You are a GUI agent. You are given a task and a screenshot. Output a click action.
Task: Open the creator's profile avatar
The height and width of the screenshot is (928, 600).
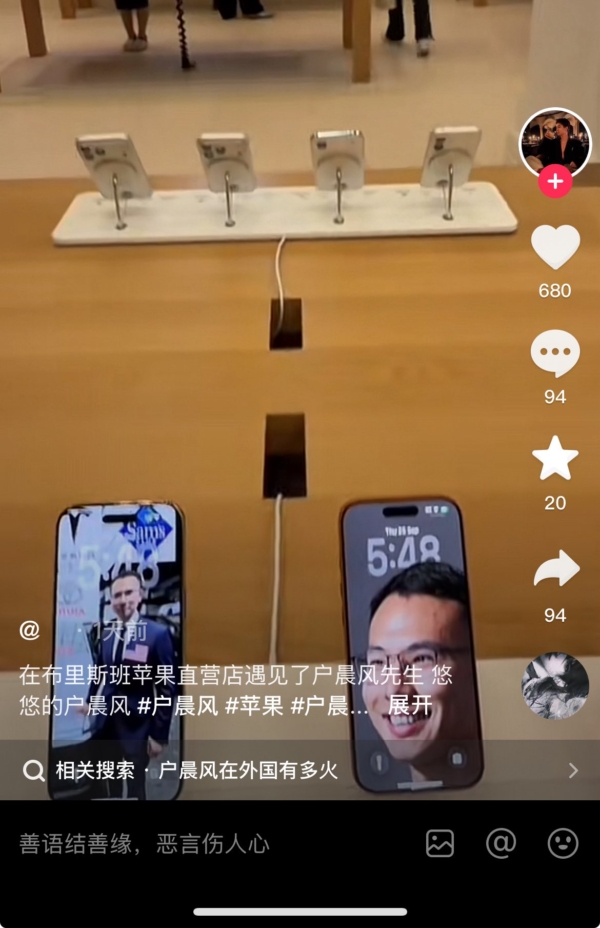pyautogui.click(x=555, y=143)
